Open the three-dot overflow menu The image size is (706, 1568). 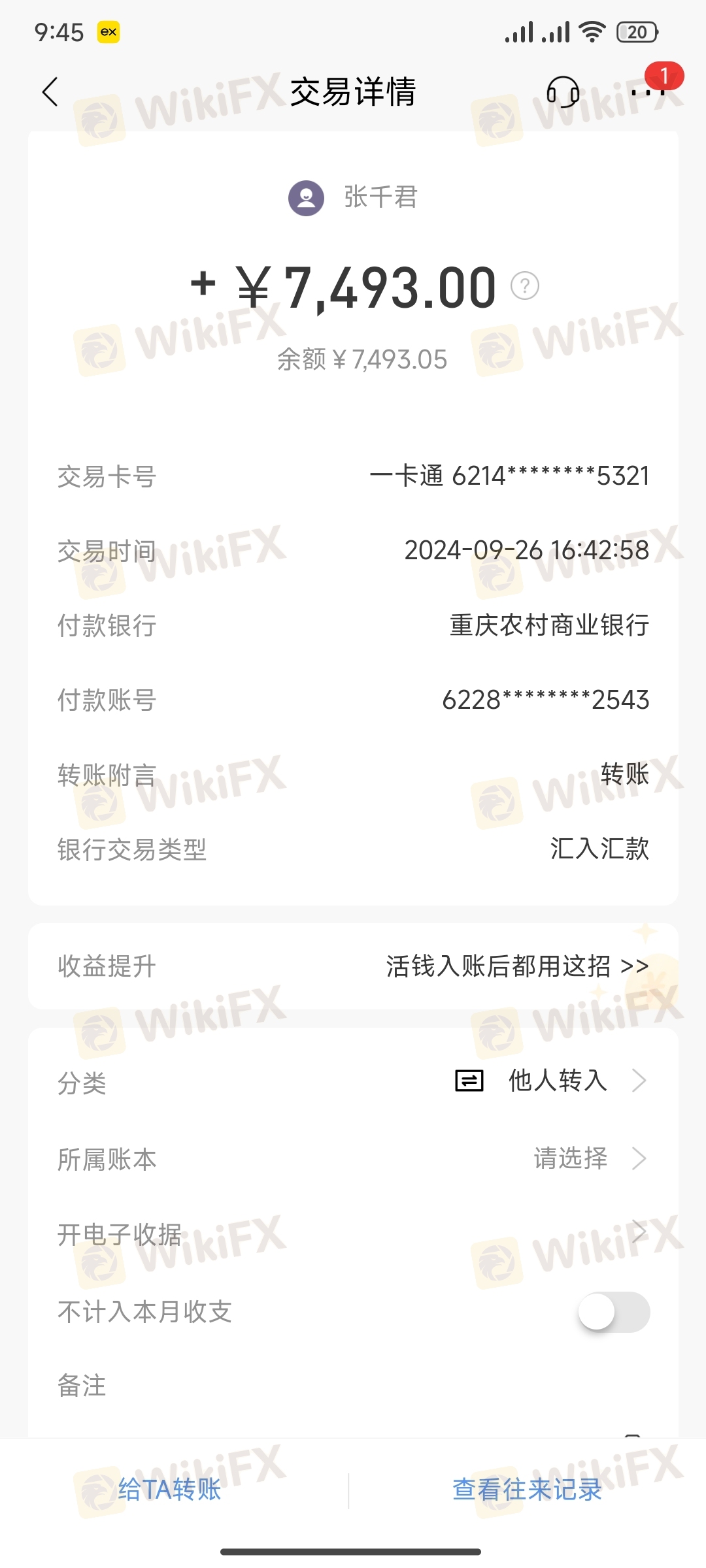click(648, 92)
